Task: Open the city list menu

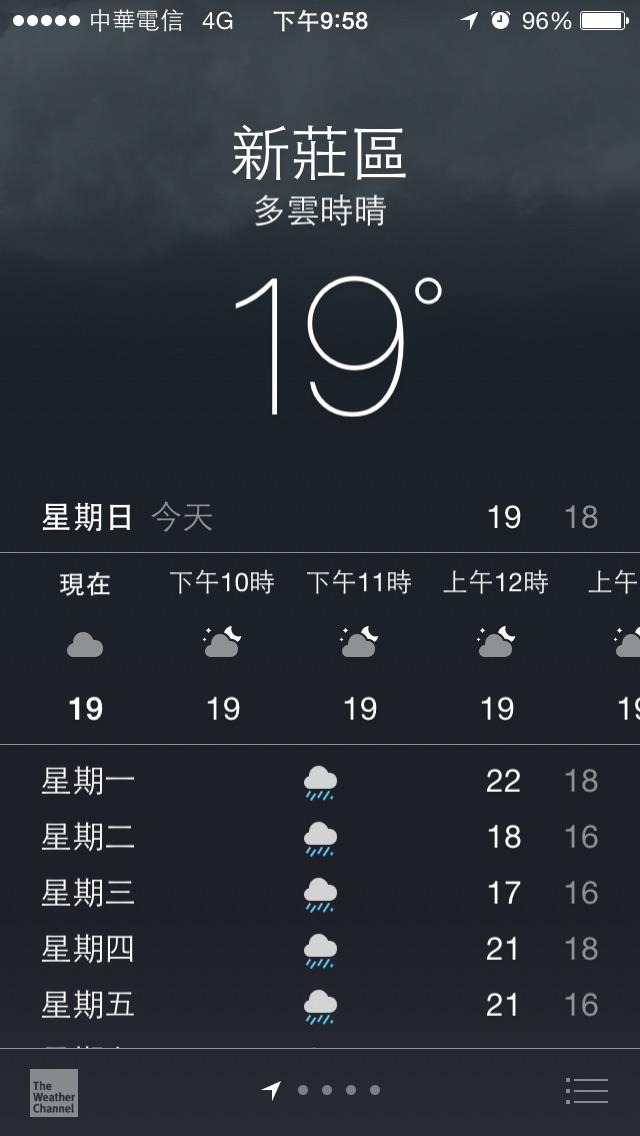Action: [586, 1090]
